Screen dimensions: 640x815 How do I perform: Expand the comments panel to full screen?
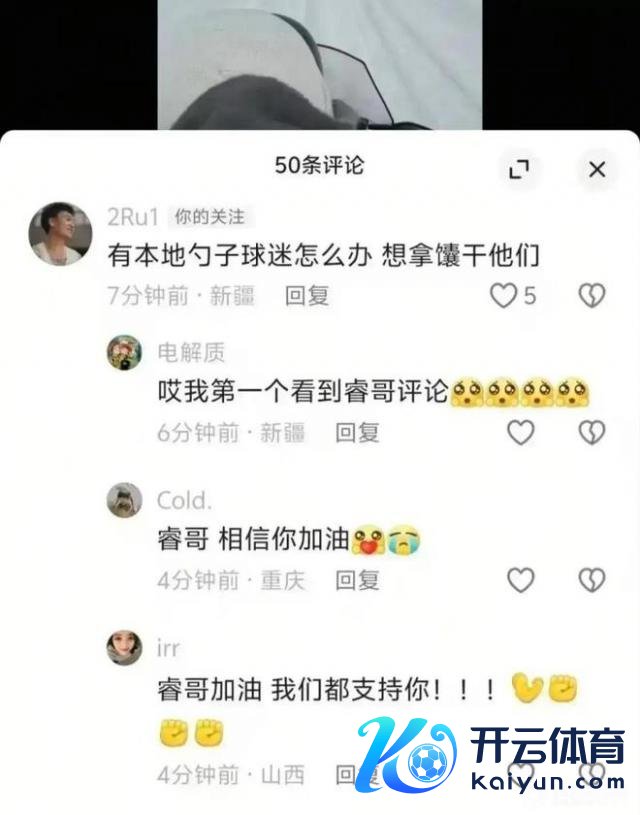(518, 169)
